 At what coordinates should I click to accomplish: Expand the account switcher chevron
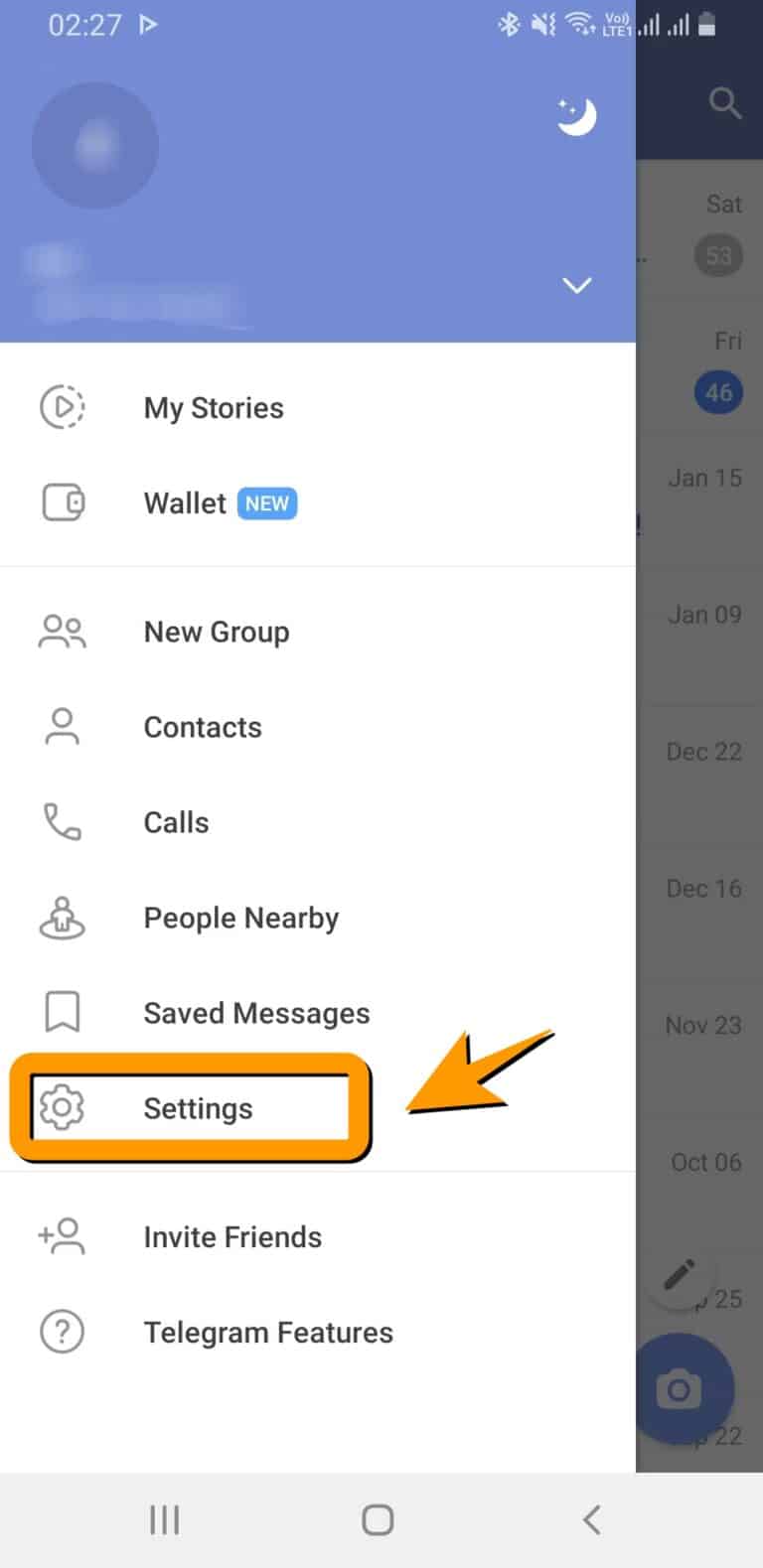click(x=576, y=286)
